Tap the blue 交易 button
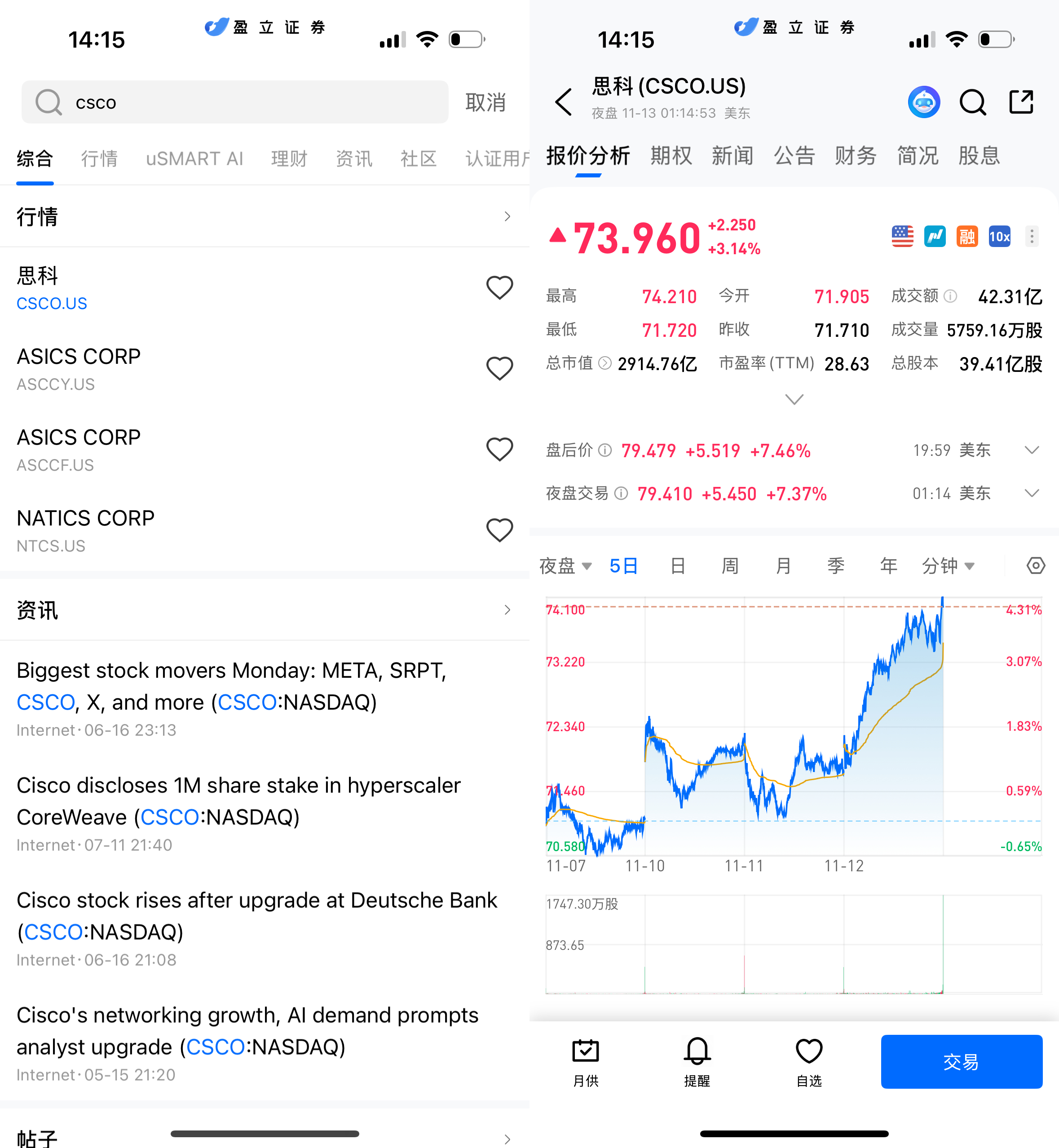The width and height of the screenshot is (1059, 1148). tap(961, 1061)
